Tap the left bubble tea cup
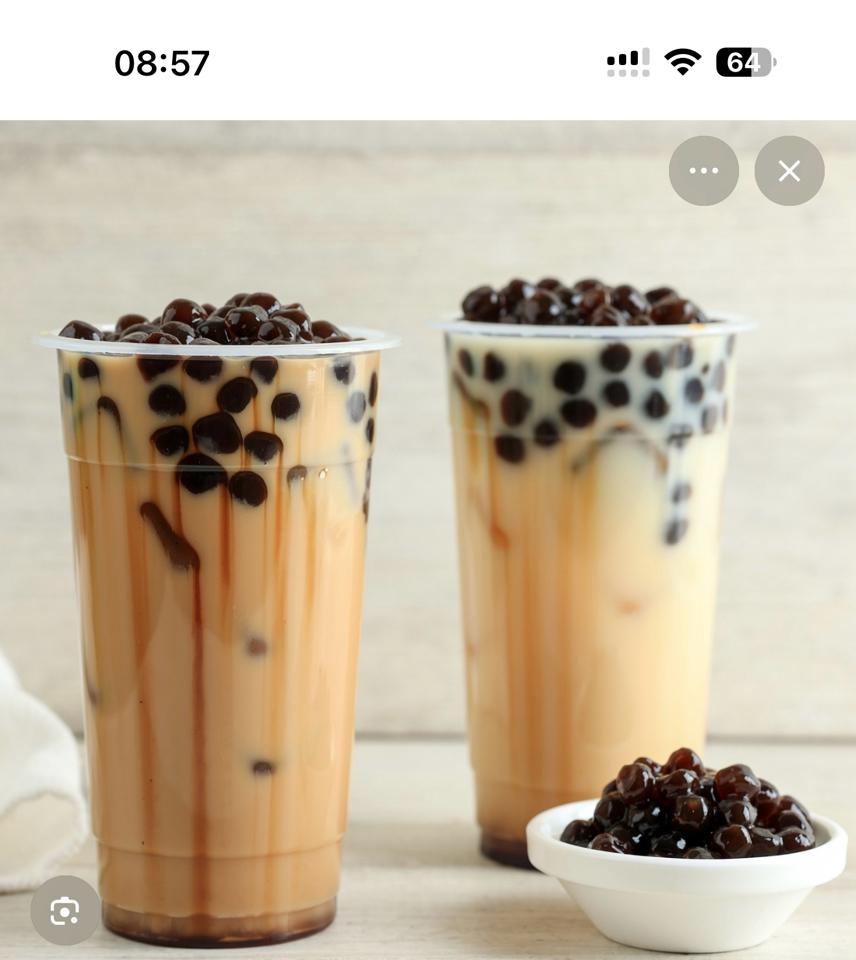 coord(215,600)
